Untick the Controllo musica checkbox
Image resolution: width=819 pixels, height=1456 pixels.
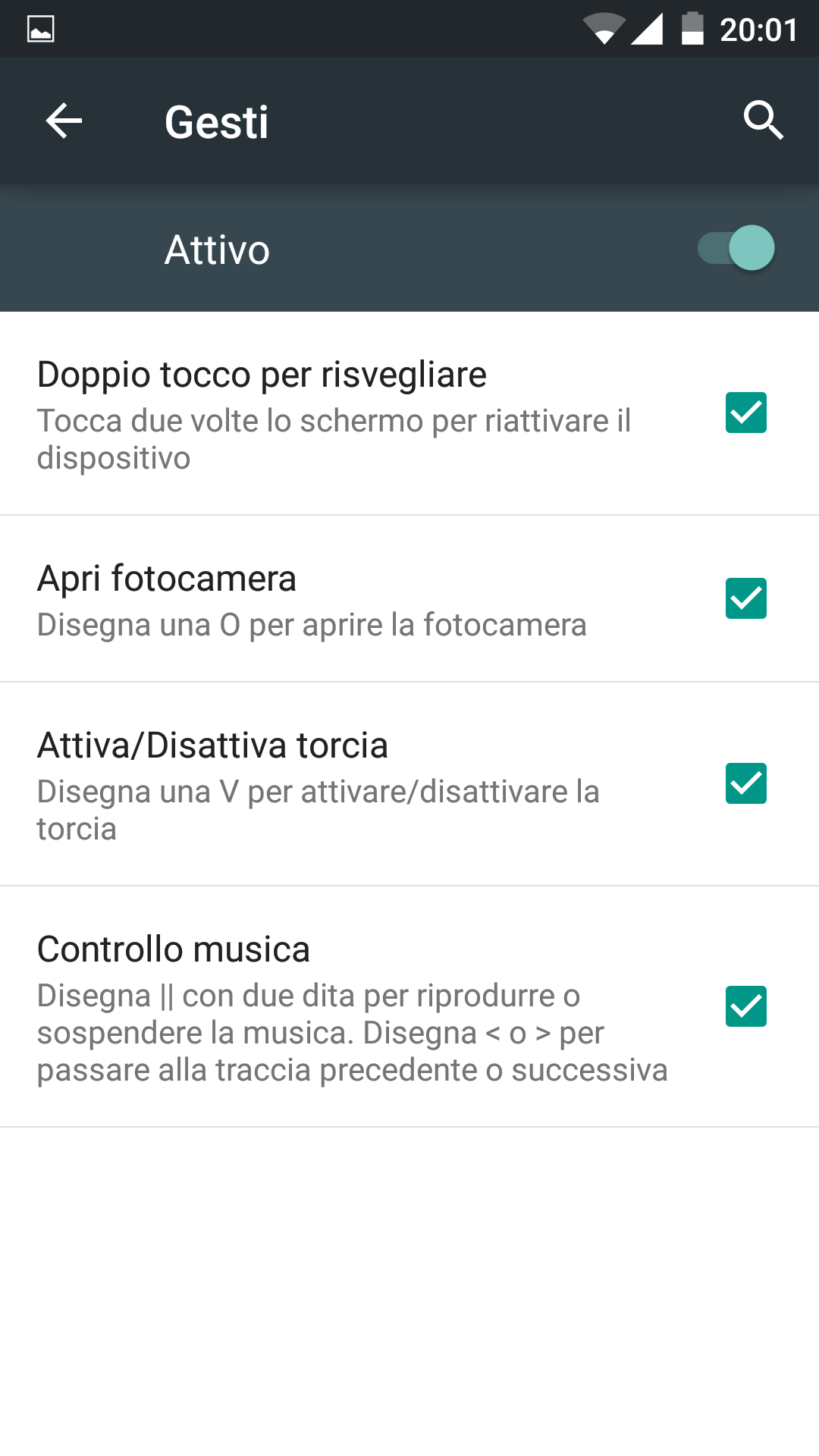[x=746, y=1006]
